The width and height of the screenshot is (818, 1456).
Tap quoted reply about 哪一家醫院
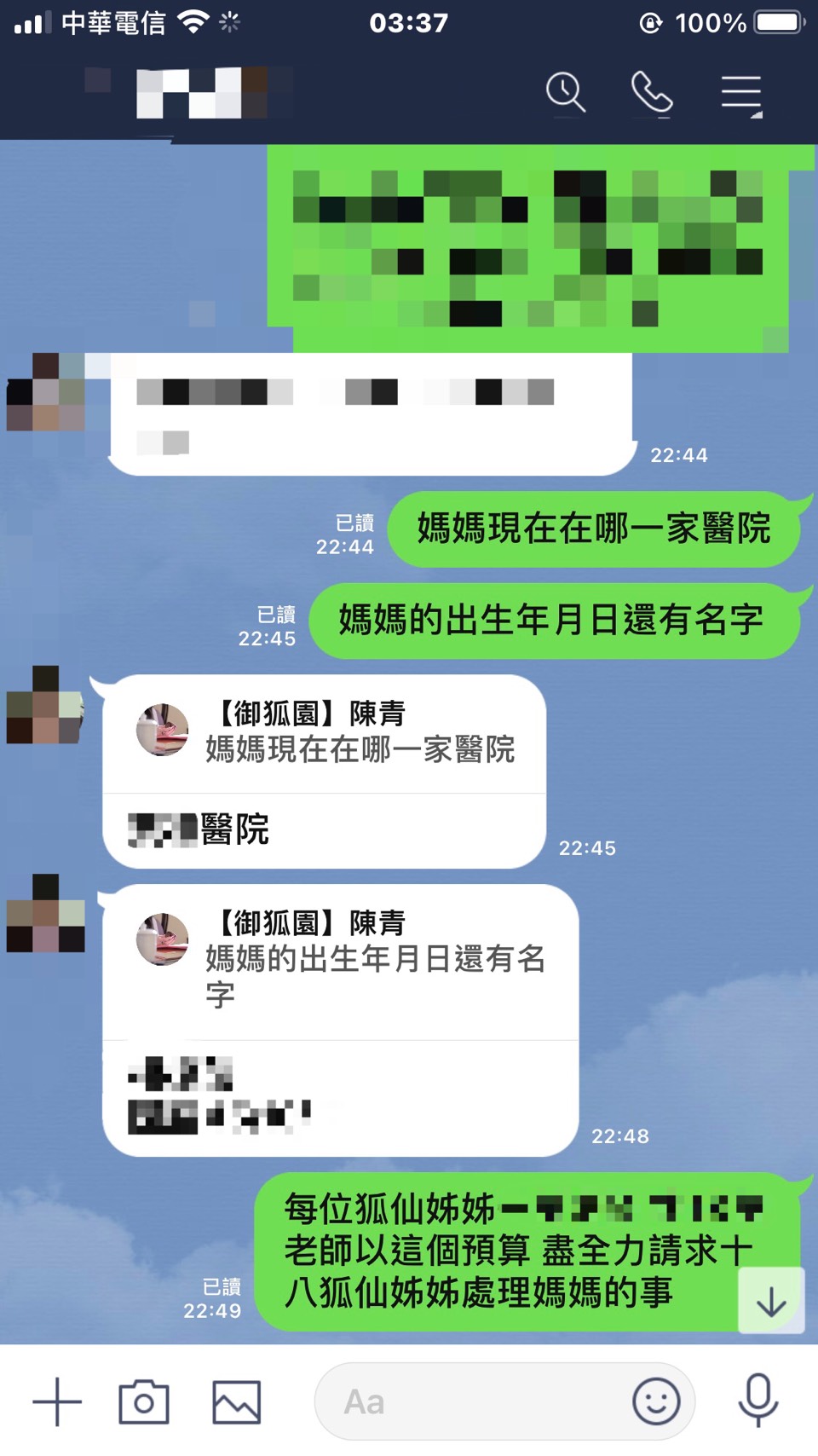(324, 733)
